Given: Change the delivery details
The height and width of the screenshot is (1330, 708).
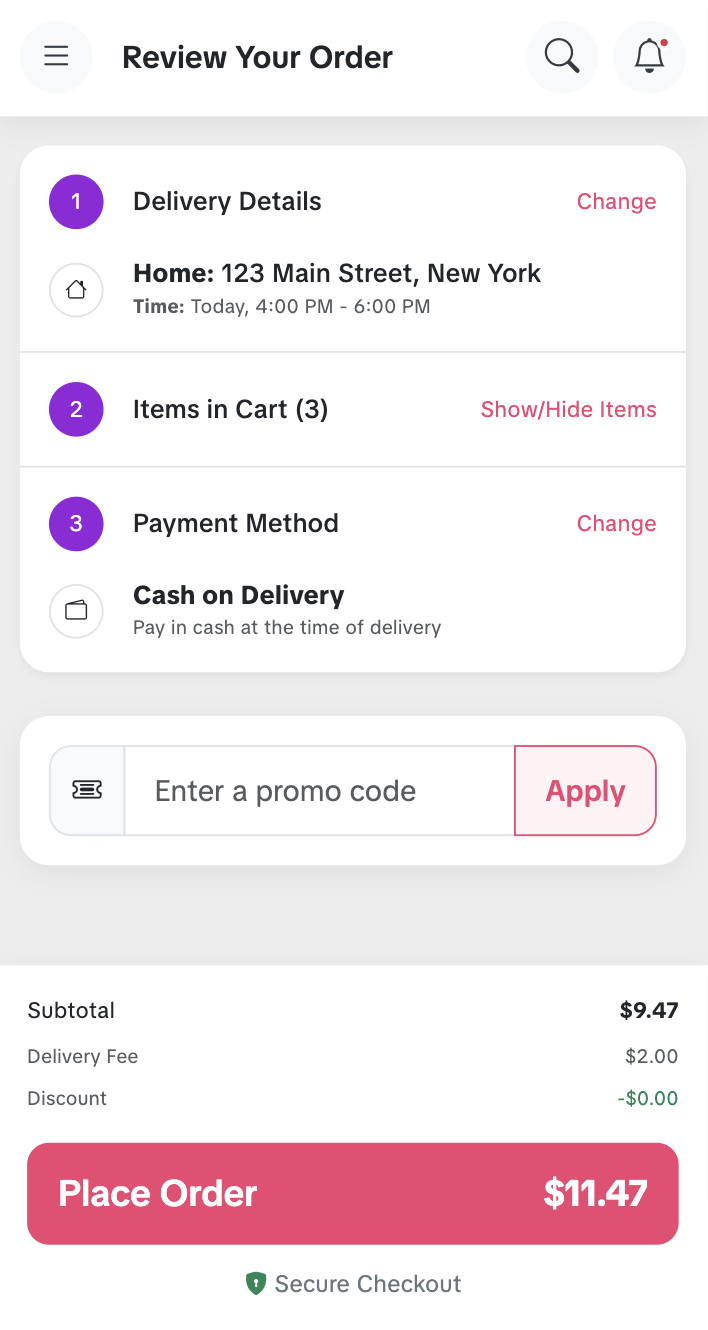Looking at the screenshot, I should pyautogui.click(x=616, y=202).
